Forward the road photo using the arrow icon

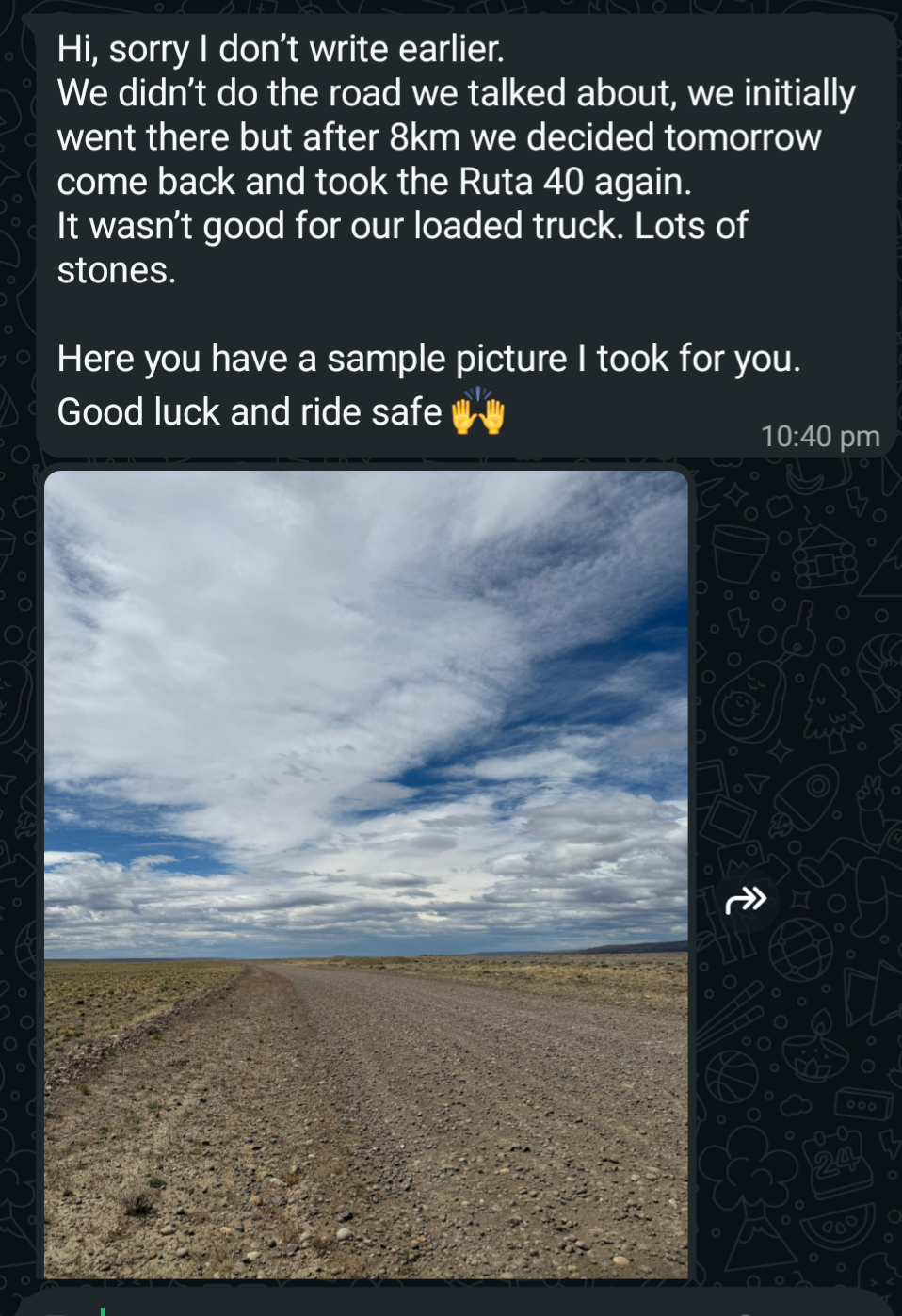pyautogui.click(x=746, y=901)
